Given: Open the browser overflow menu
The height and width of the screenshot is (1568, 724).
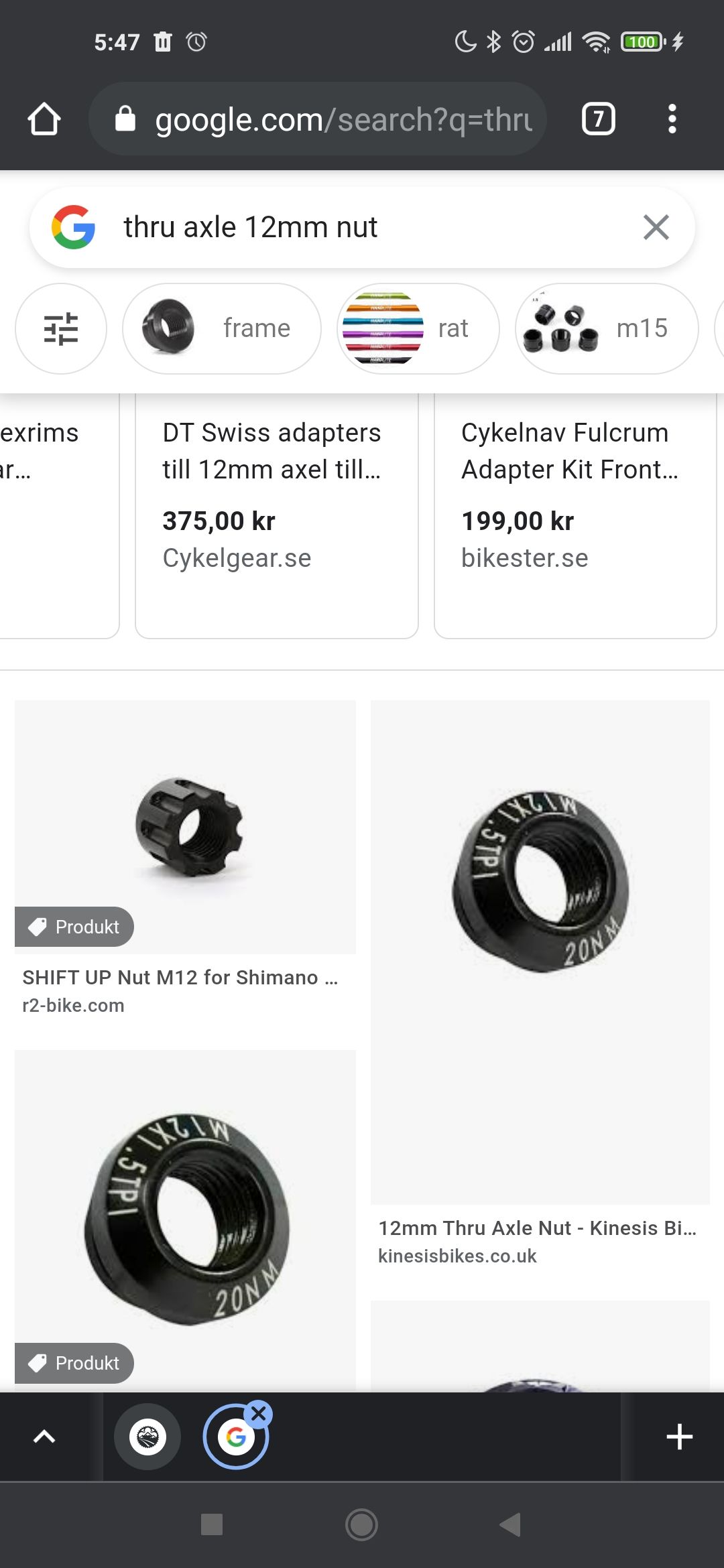Looking at the screenshot, I should (672, 119).
